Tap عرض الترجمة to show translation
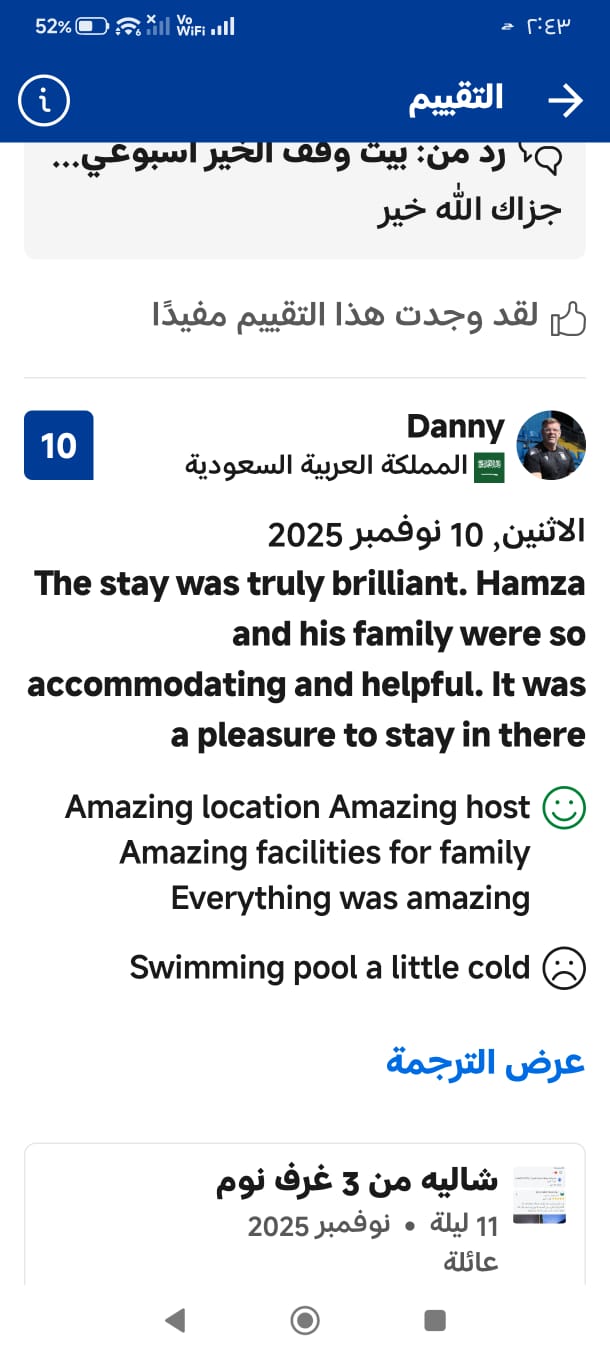This screenshot has width=610, height=1356. [x=485, y=1061]
